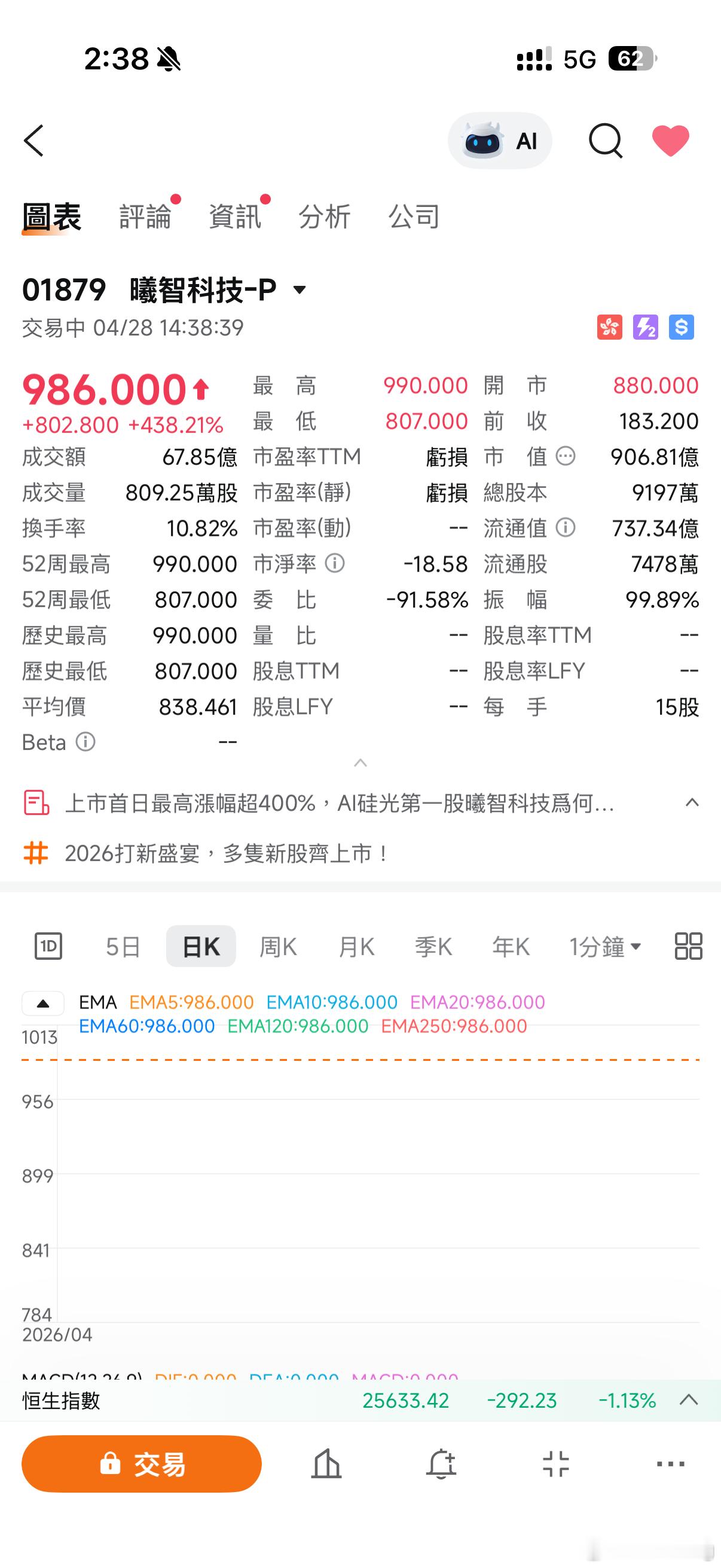Set a price alert via the bell icon
Viewport: 721px width, 1568px height.
441,1463
